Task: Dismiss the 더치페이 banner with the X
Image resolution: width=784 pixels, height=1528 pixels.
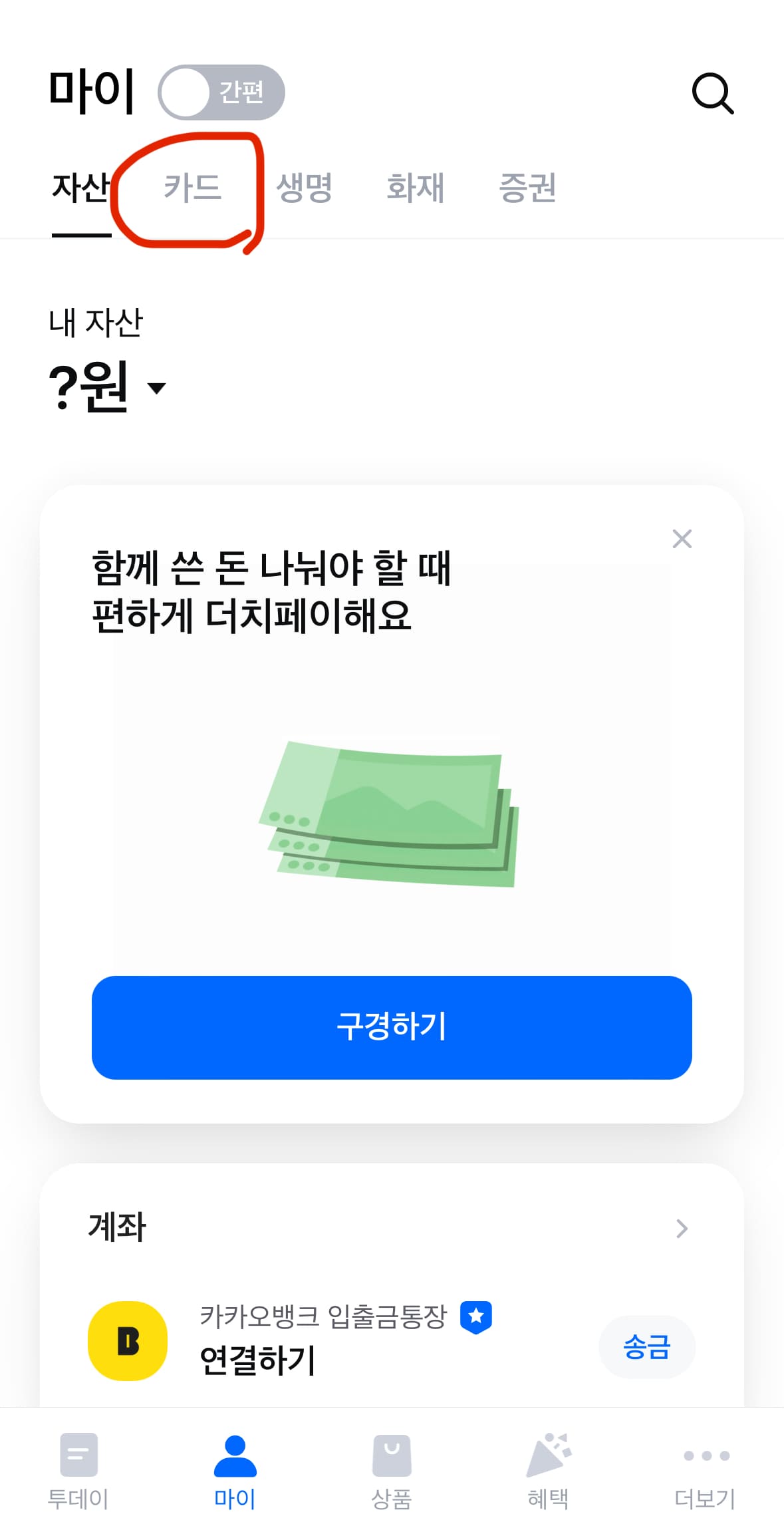Action: pos(682,539)
